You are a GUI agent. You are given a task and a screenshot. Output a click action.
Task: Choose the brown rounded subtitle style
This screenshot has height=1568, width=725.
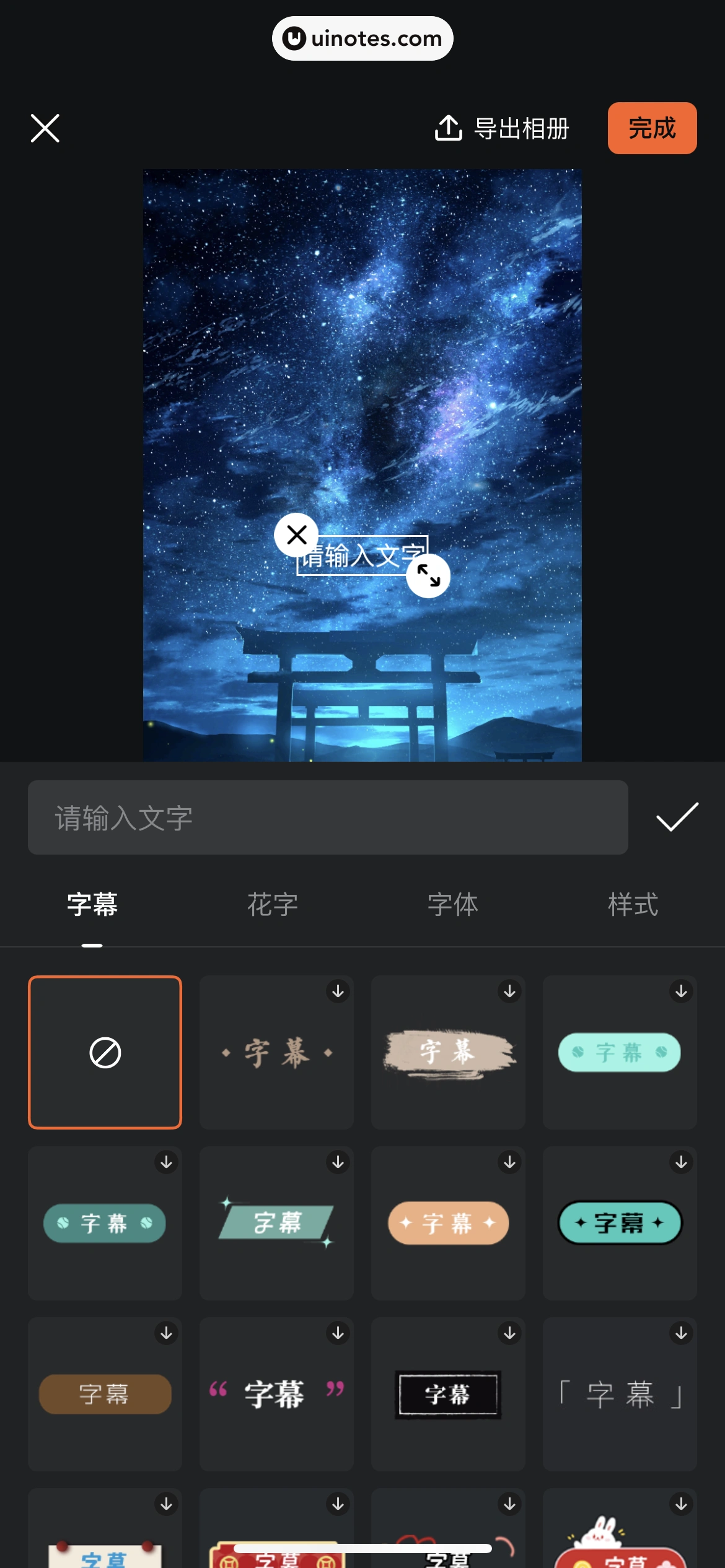[105, 1394]
